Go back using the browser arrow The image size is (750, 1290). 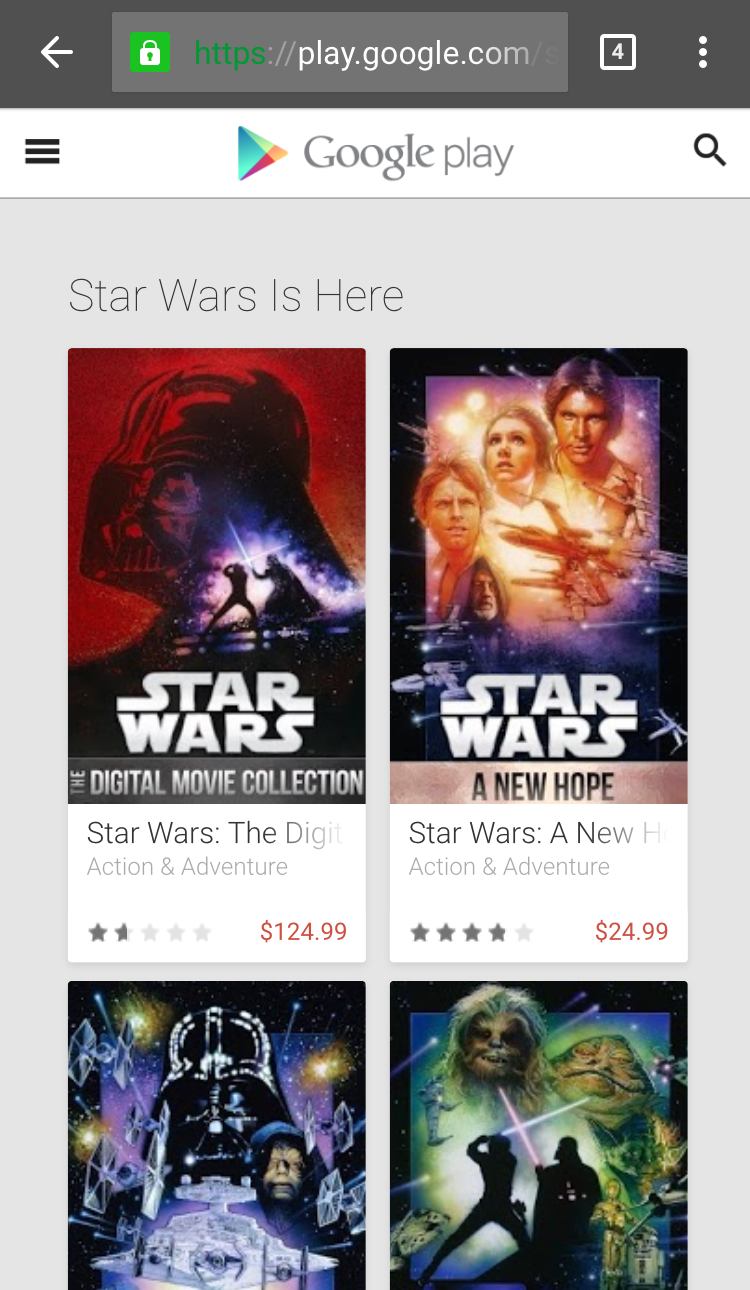pyautogui.click(x=57, y=52)
